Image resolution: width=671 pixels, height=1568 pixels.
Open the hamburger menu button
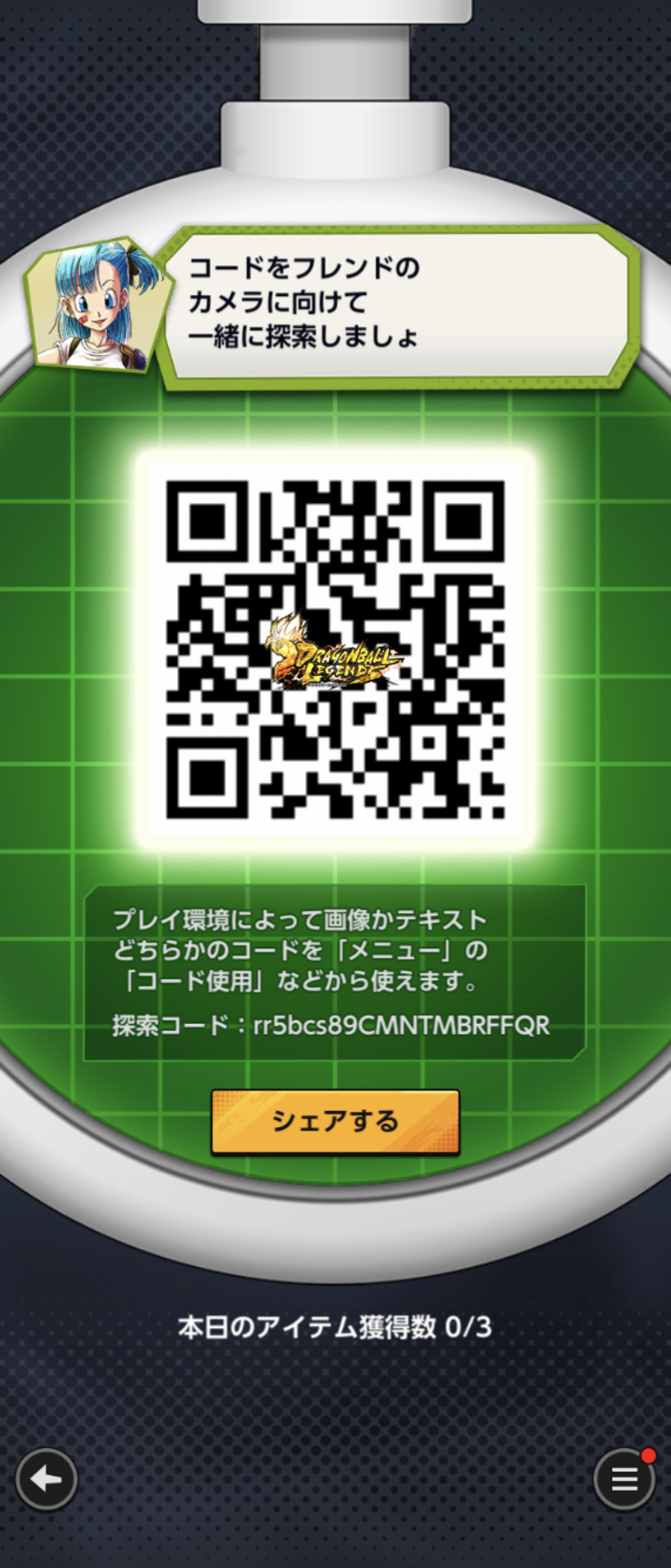point(624,1480)
